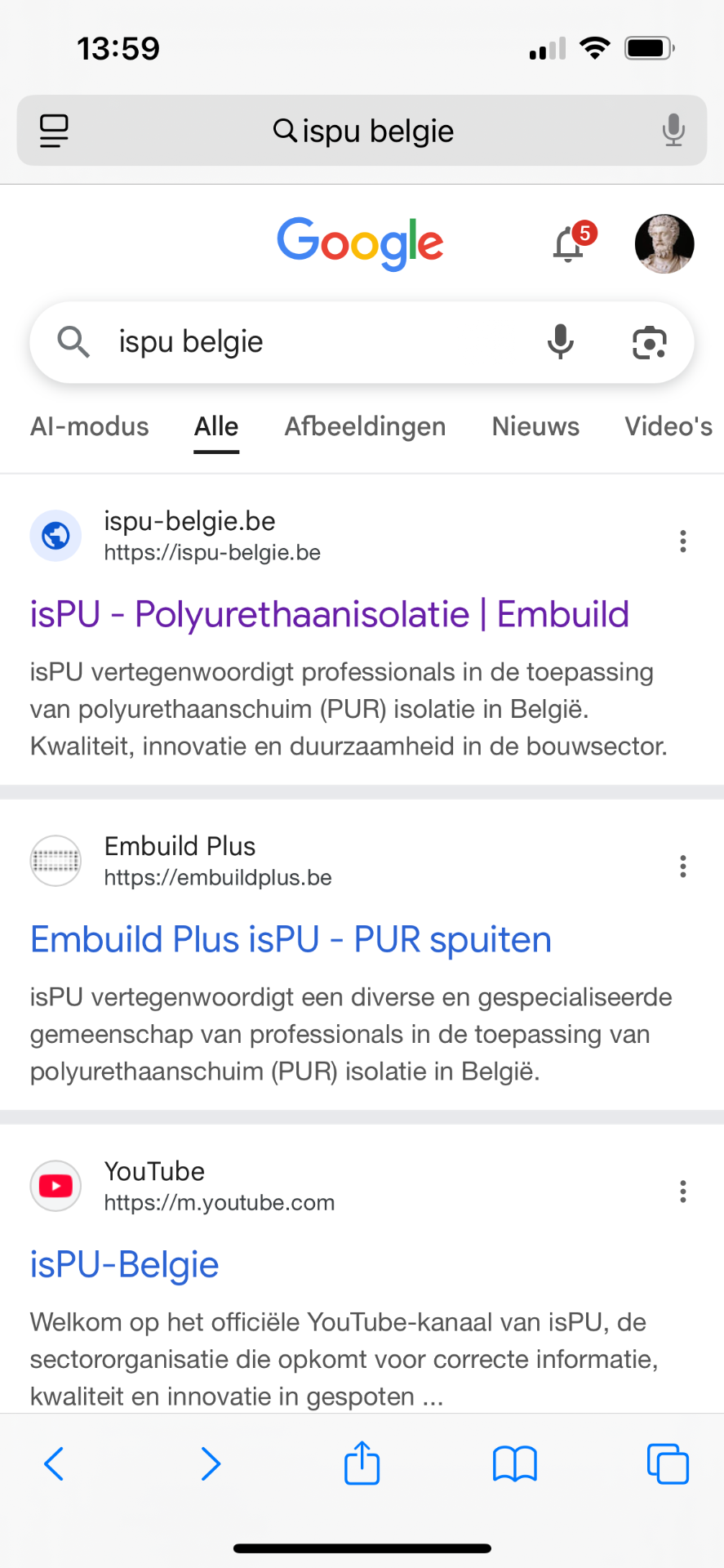Open isPU - Polyurethaanisolatie | Embuild result
Screen dimensions: 724x1568
[x=330, y=614]
